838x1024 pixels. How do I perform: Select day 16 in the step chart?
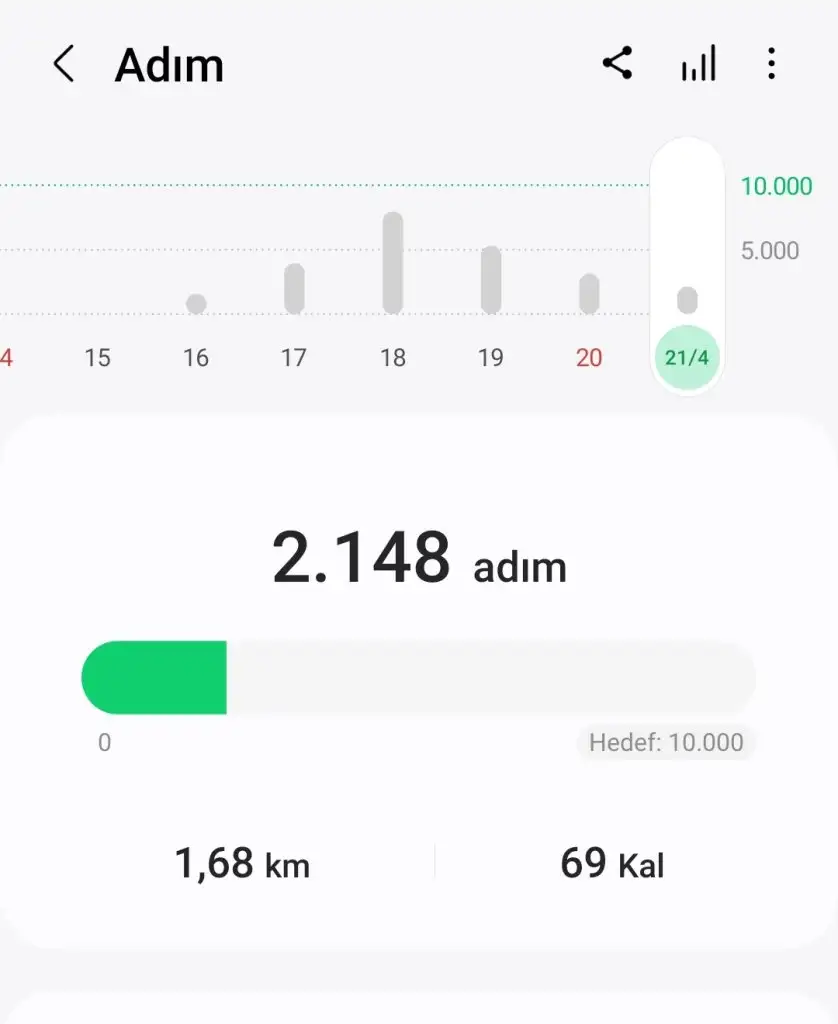pyautogui.click(x=196, y=357)
